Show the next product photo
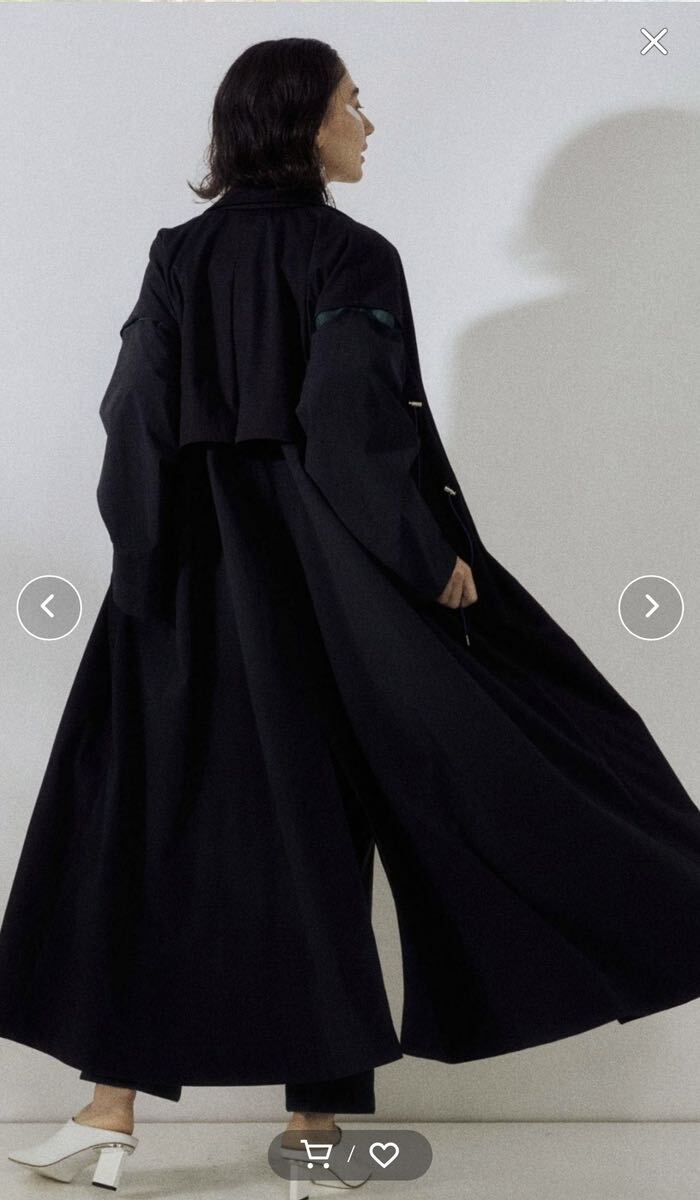700x1200 pixels. pos(651,607)
